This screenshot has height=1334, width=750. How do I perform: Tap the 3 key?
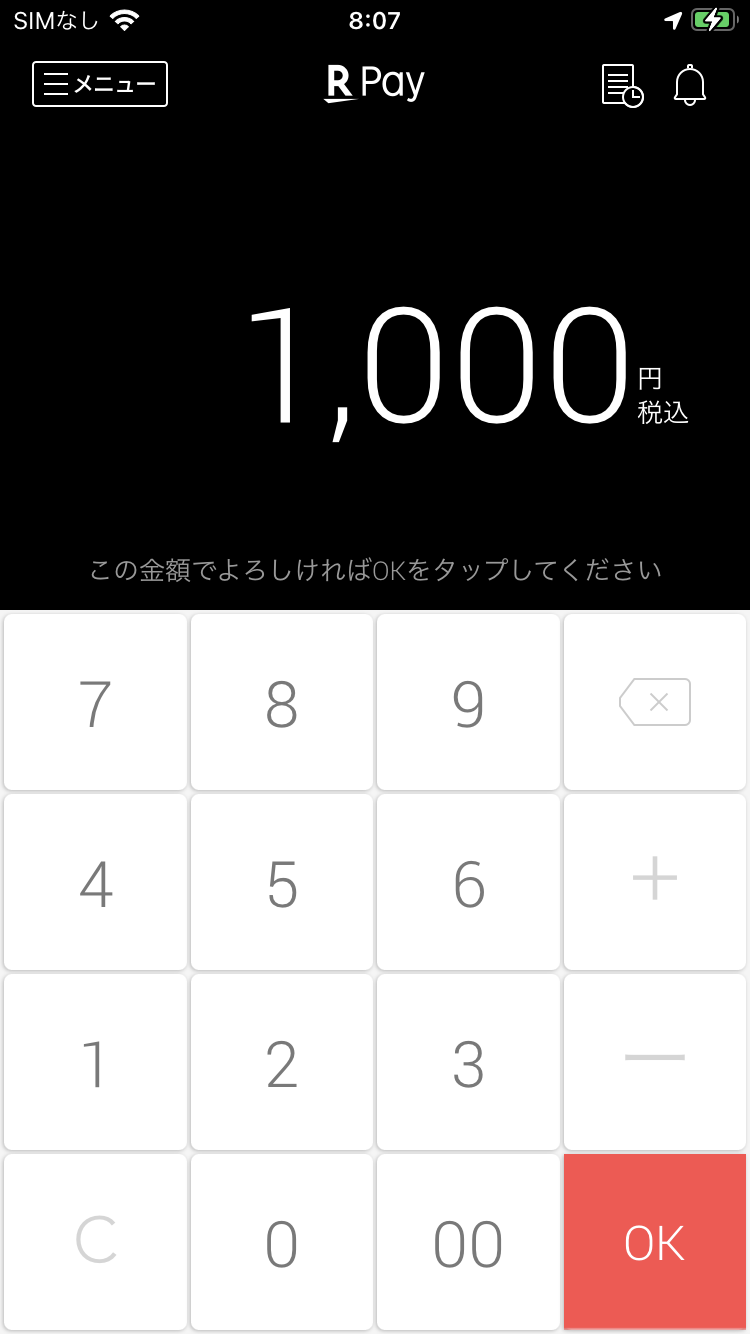468,1063
